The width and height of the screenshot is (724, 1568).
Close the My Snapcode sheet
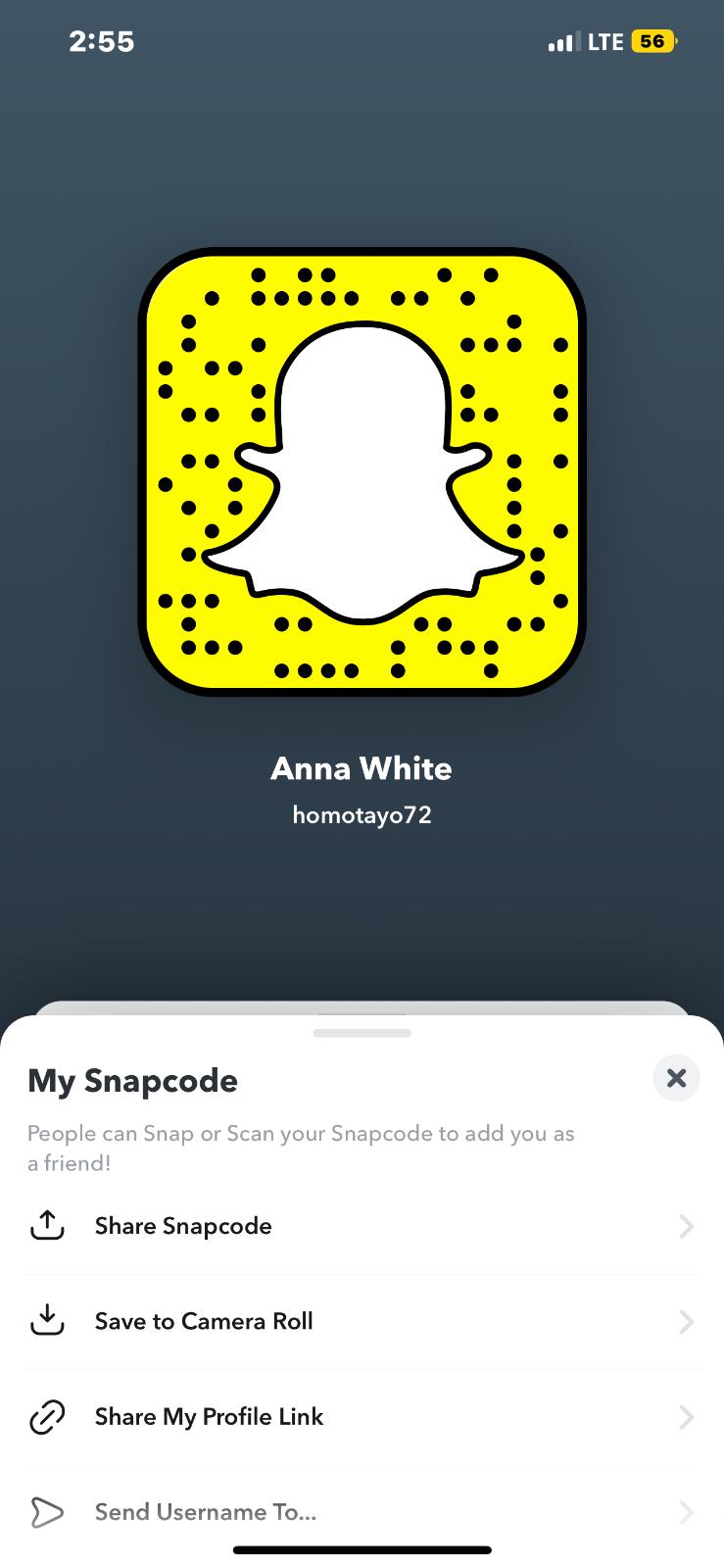point(676,1078)
